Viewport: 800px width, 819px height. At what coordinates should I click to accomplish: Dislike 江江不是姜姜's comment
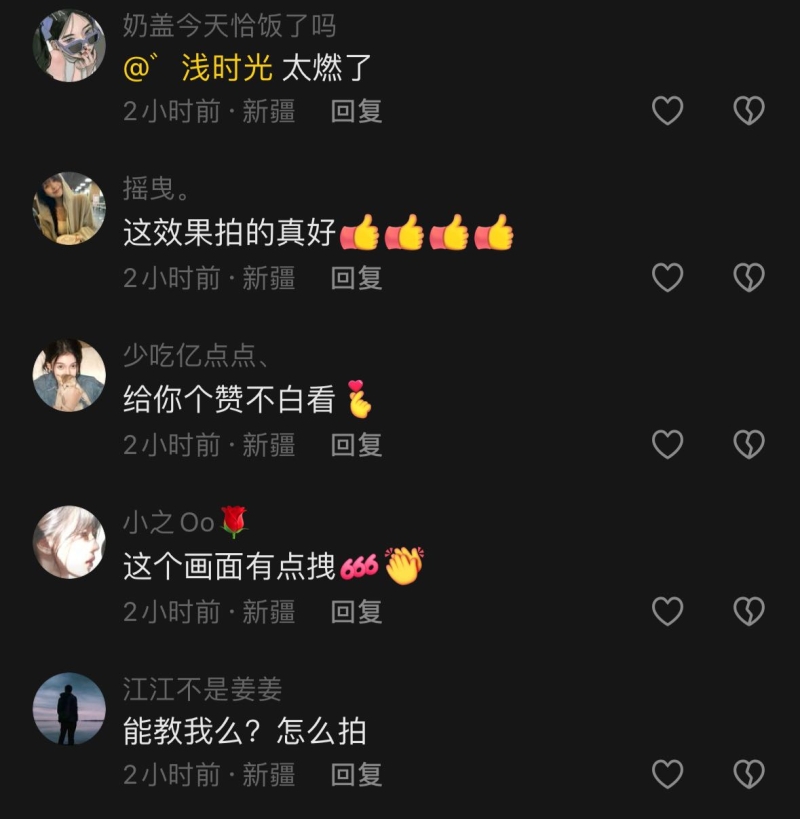[x=749, y=774]
